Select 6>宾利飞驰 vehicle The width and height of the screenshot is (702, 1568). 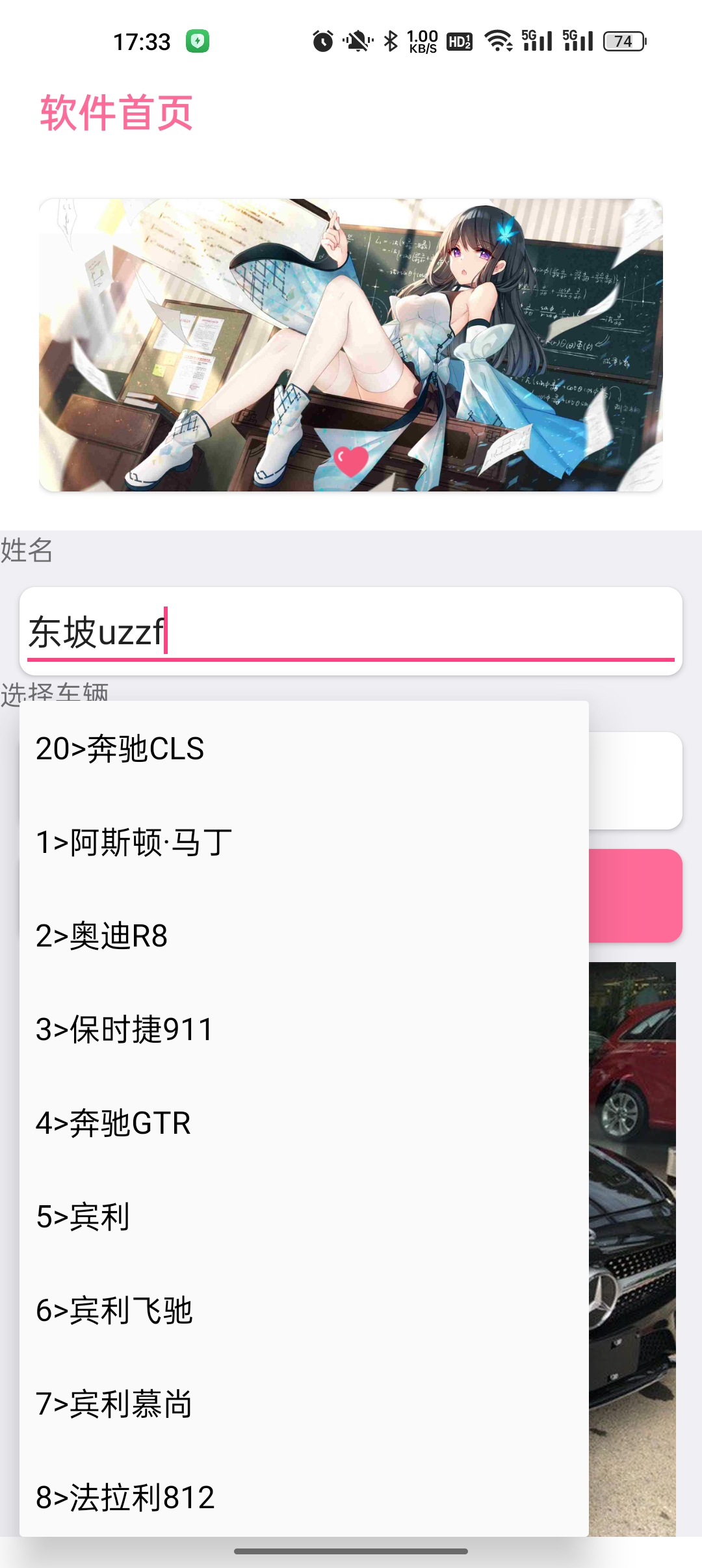[x=304, y=1310]
